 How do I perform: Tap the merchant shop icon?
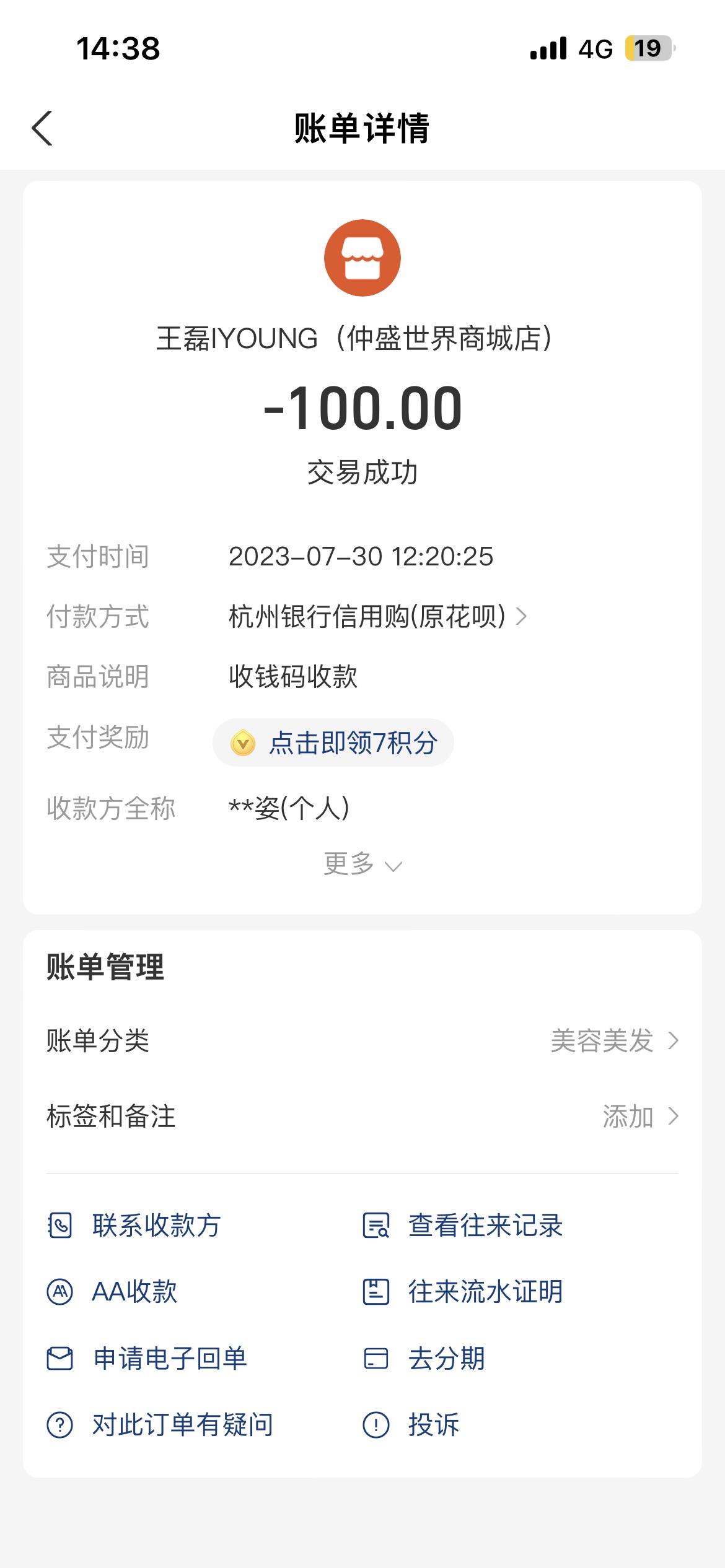point(362,258)
